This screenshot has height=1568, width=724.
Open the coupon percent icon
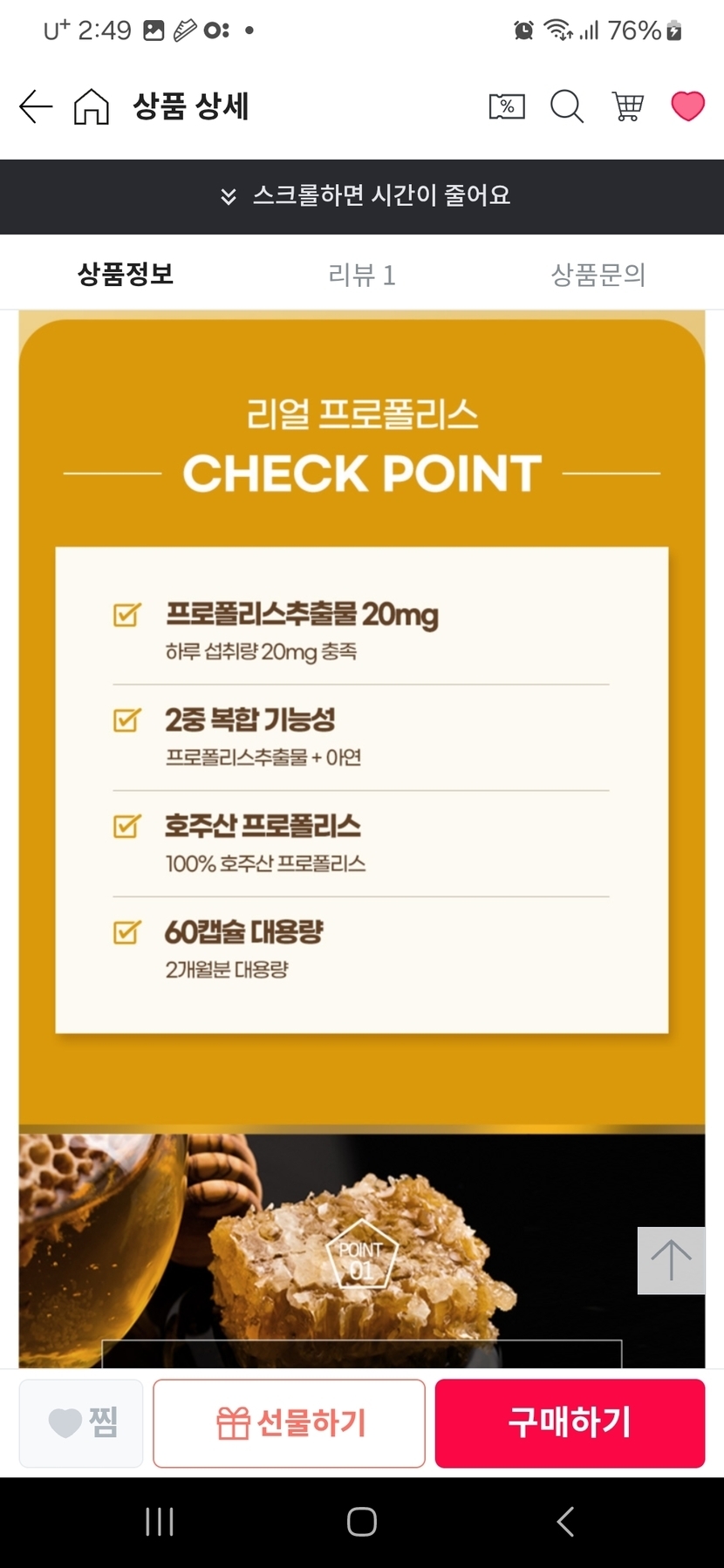pyautogui.click(x=507, y=107)
